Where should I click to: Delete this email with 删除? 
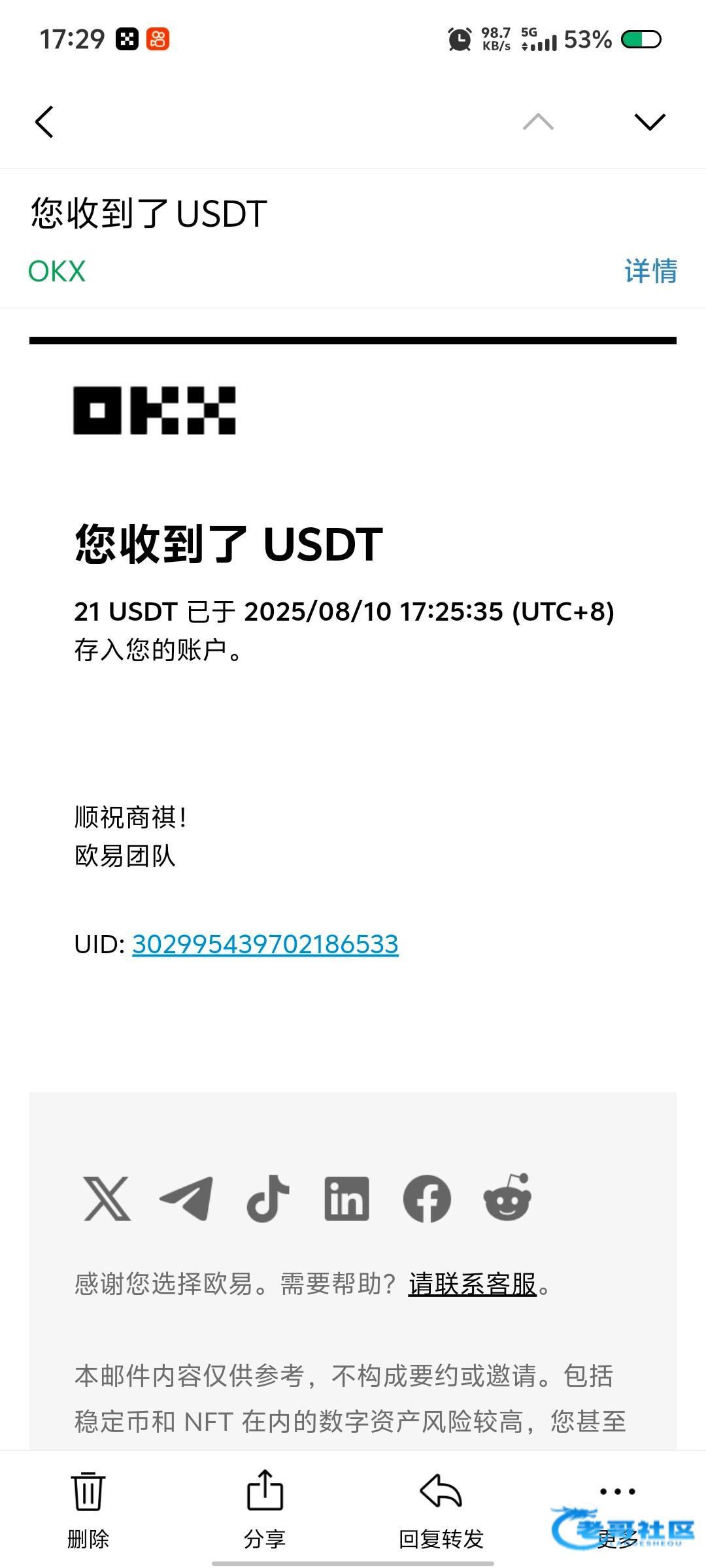(x=88, y=1510)
